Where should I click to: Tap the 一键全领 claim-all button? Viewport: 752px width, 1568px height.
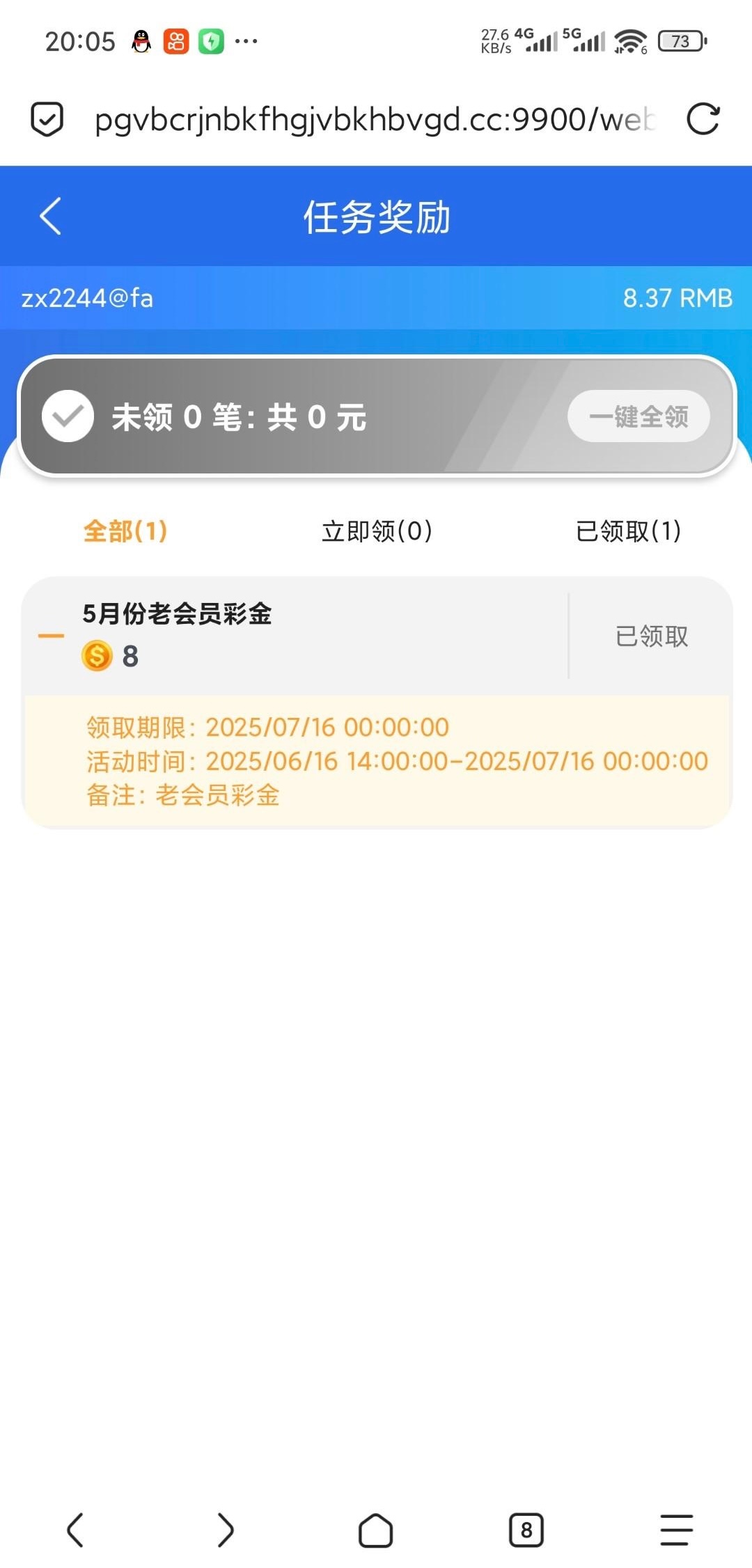(x=639, y=416)
